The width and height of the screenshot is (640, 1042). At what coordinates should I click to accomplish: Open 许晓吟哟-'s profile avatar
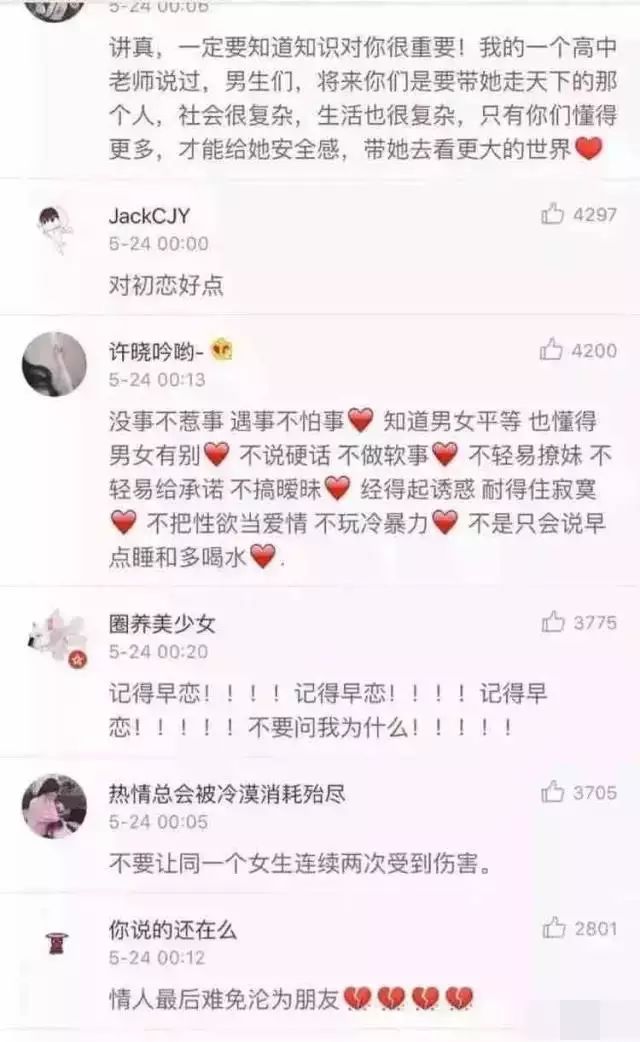(x=54, y=364)
